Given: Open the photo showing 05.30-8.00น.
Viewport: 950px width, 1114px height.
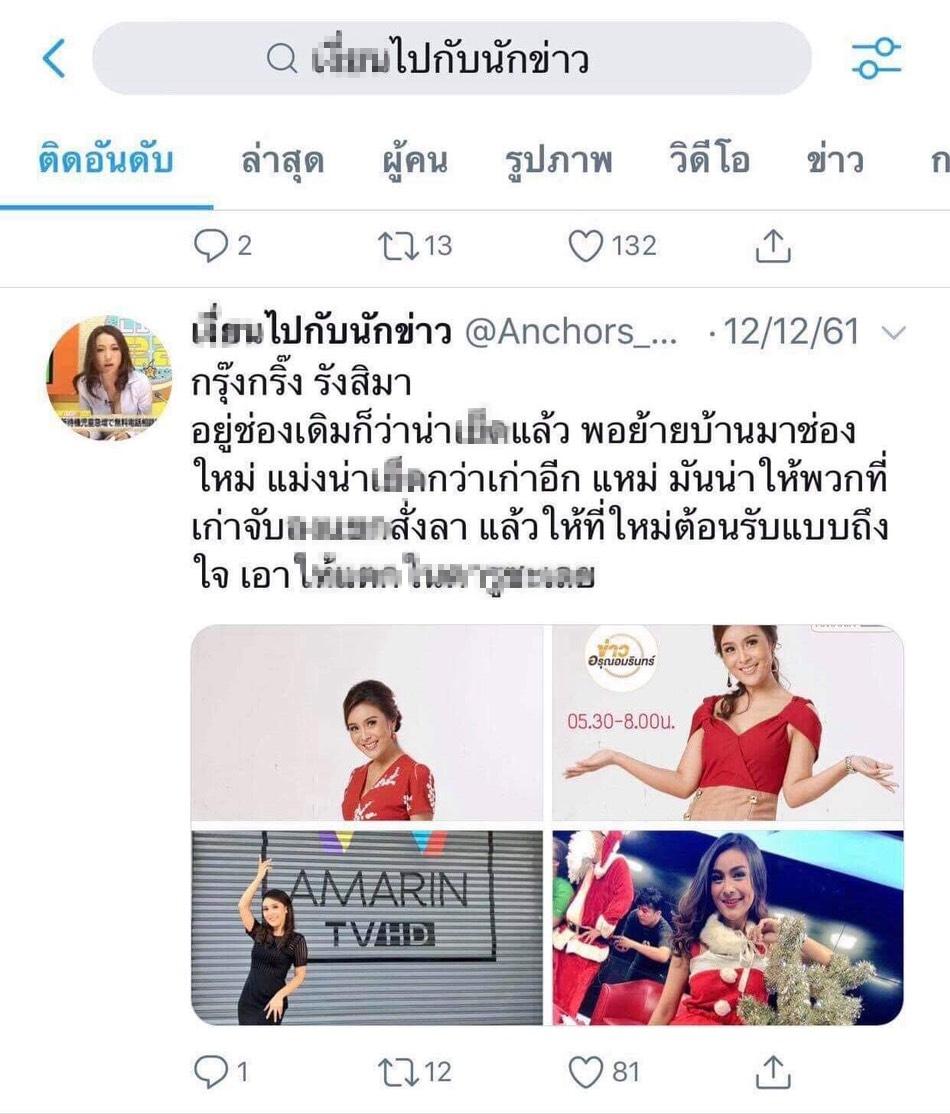Looking at the screenshot, I should (728, 722).
